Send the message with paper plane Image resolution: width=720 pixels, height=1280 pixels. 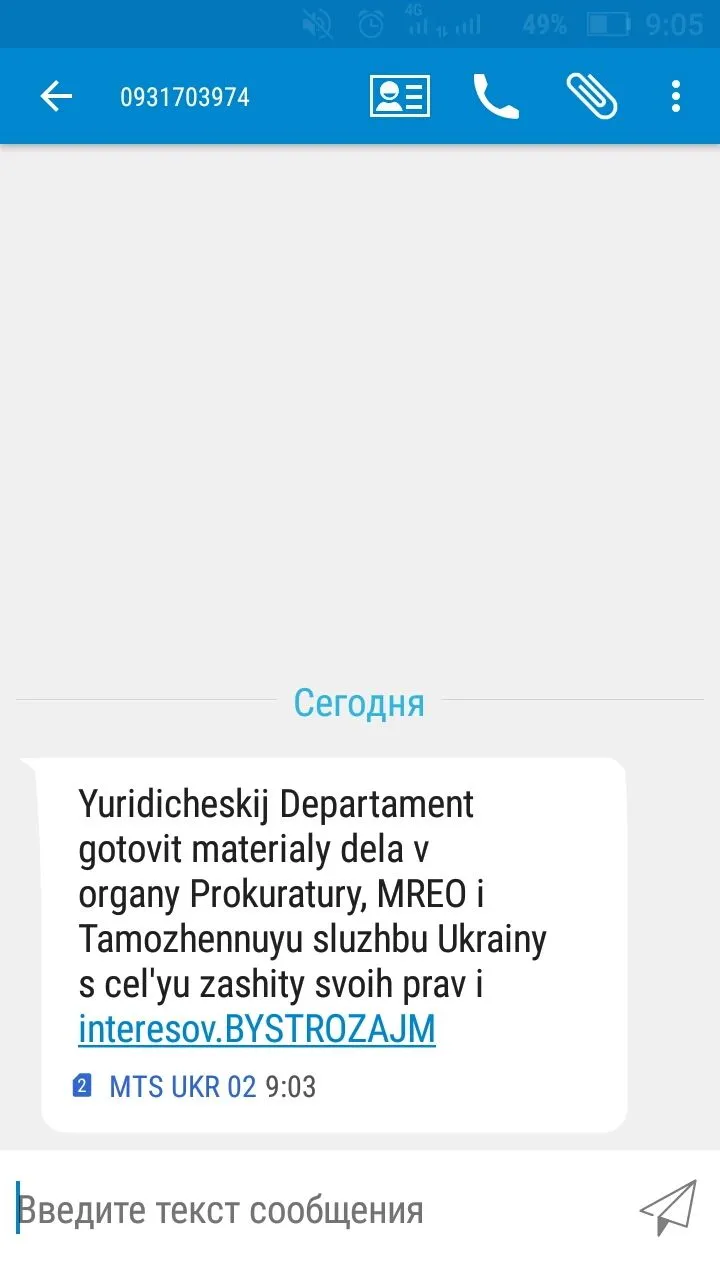coord(667,1209)
